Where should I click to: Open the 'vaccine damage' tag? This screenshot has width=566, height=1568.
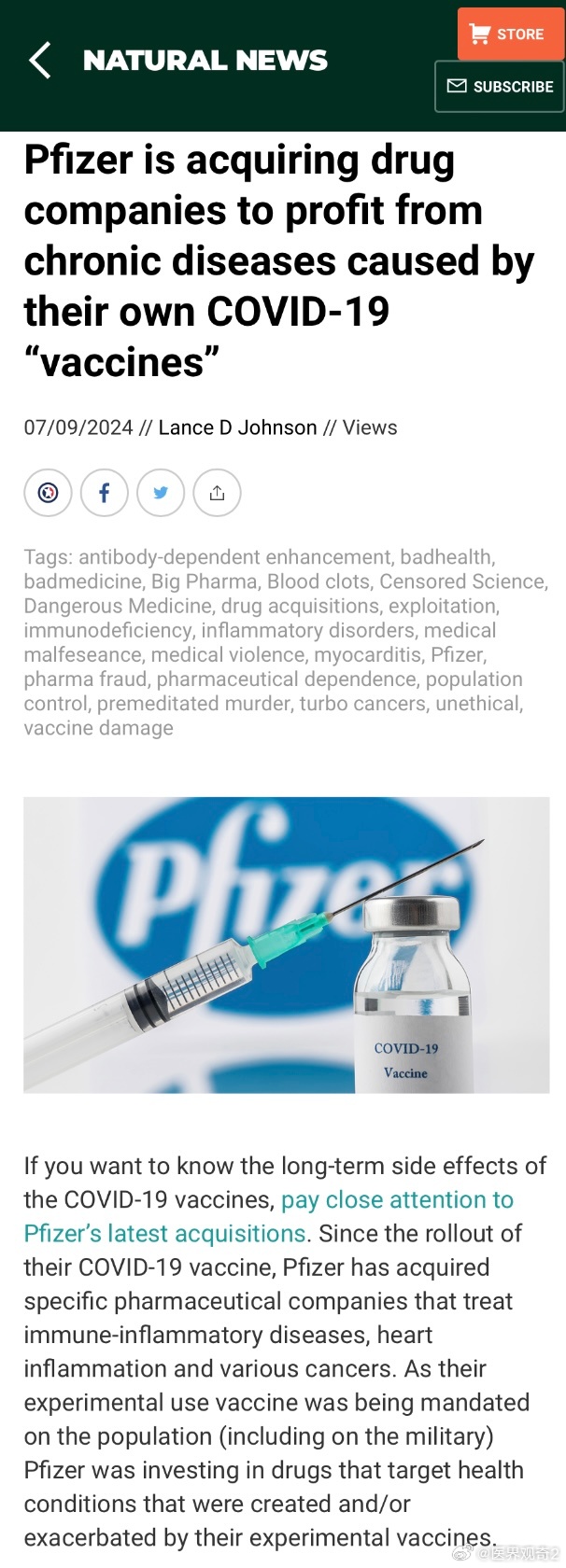tap(98, 727)
